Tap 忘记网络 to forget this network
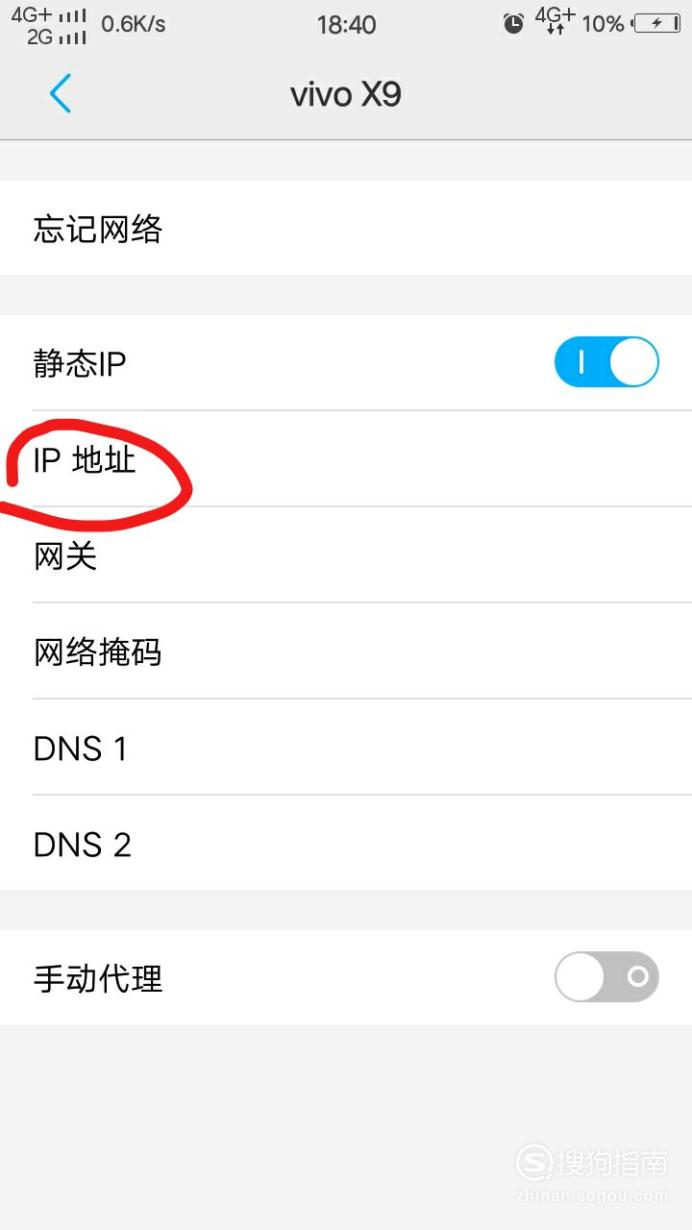The width and height of the screenshot is (692, 1230). pyautogui.click(x=346, y=230)
